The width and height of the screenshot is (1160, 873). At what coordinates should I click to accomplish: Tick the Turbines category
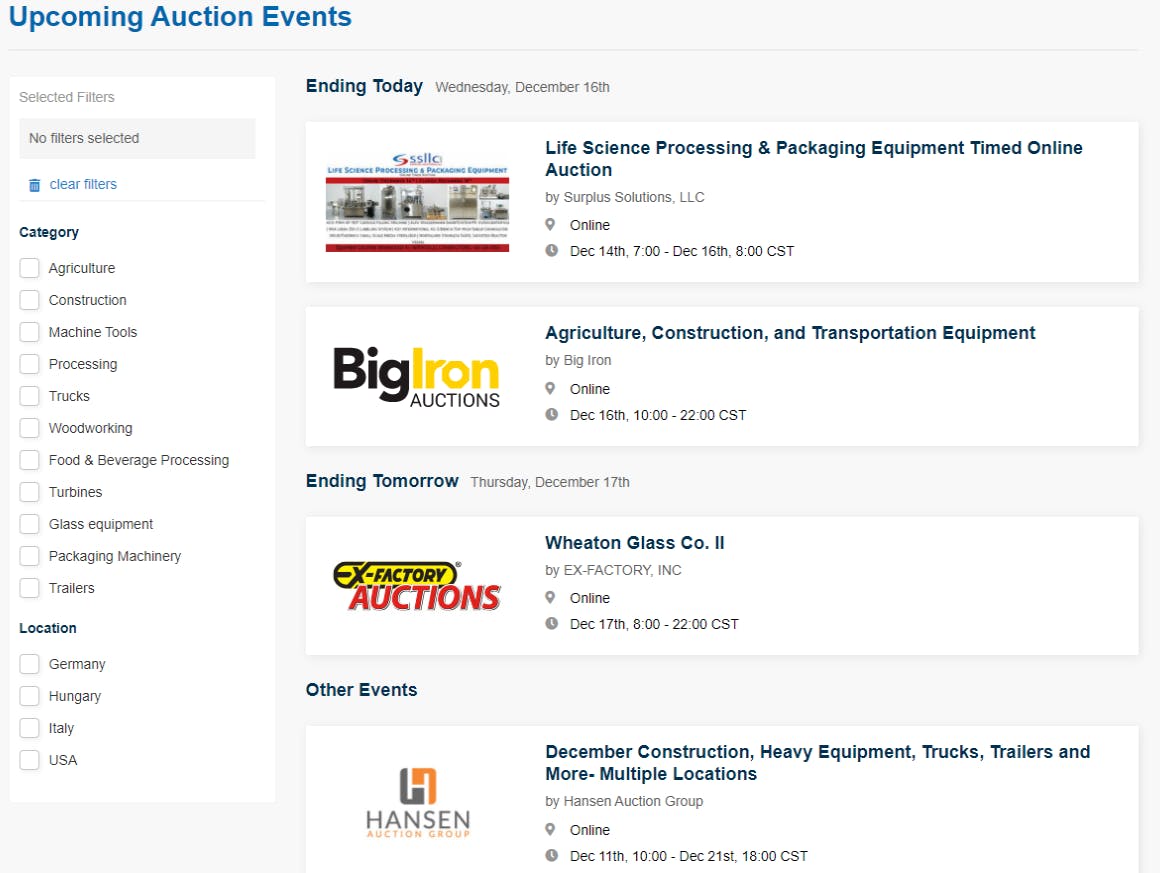click(x=30, y=492)
